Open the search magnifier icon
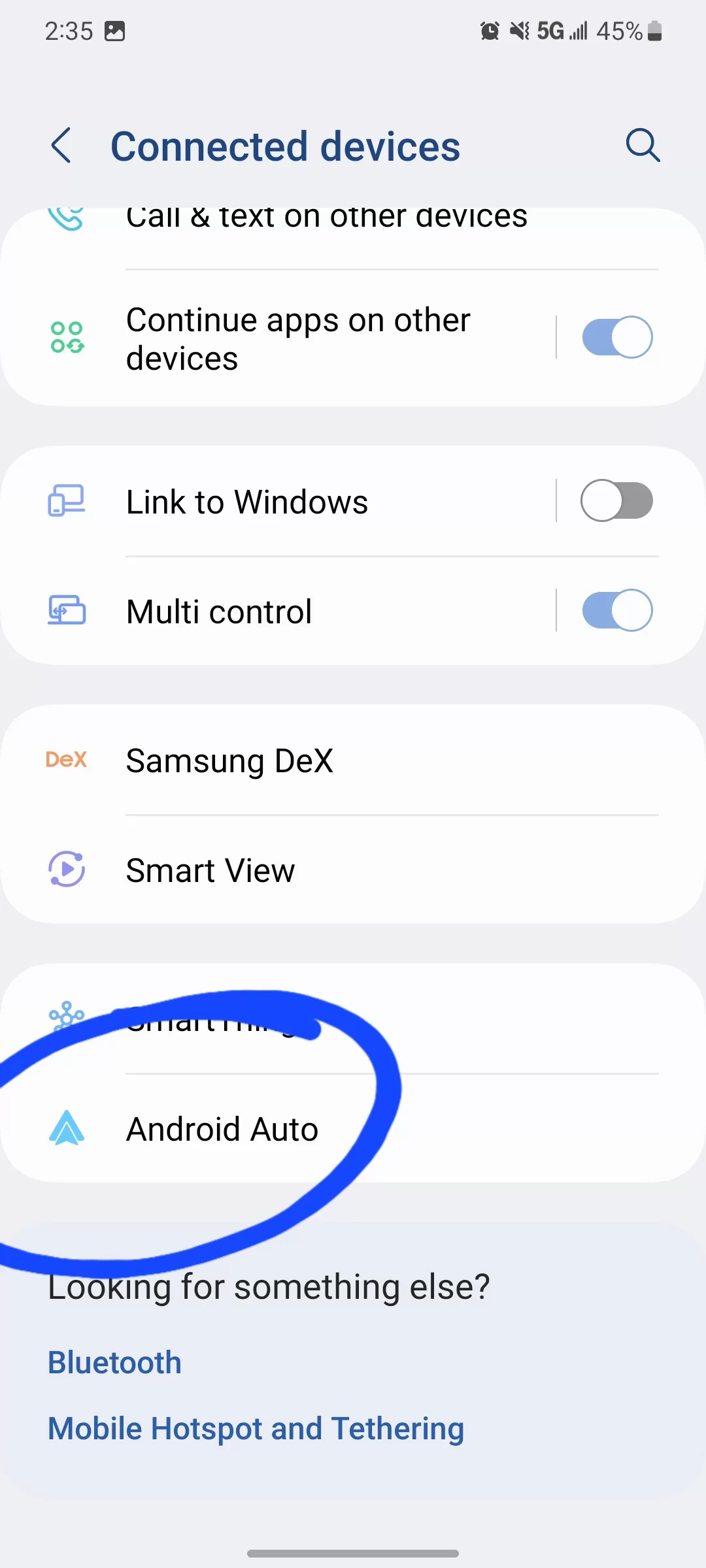Screen dimensions: 706x1568 [643, 145]
